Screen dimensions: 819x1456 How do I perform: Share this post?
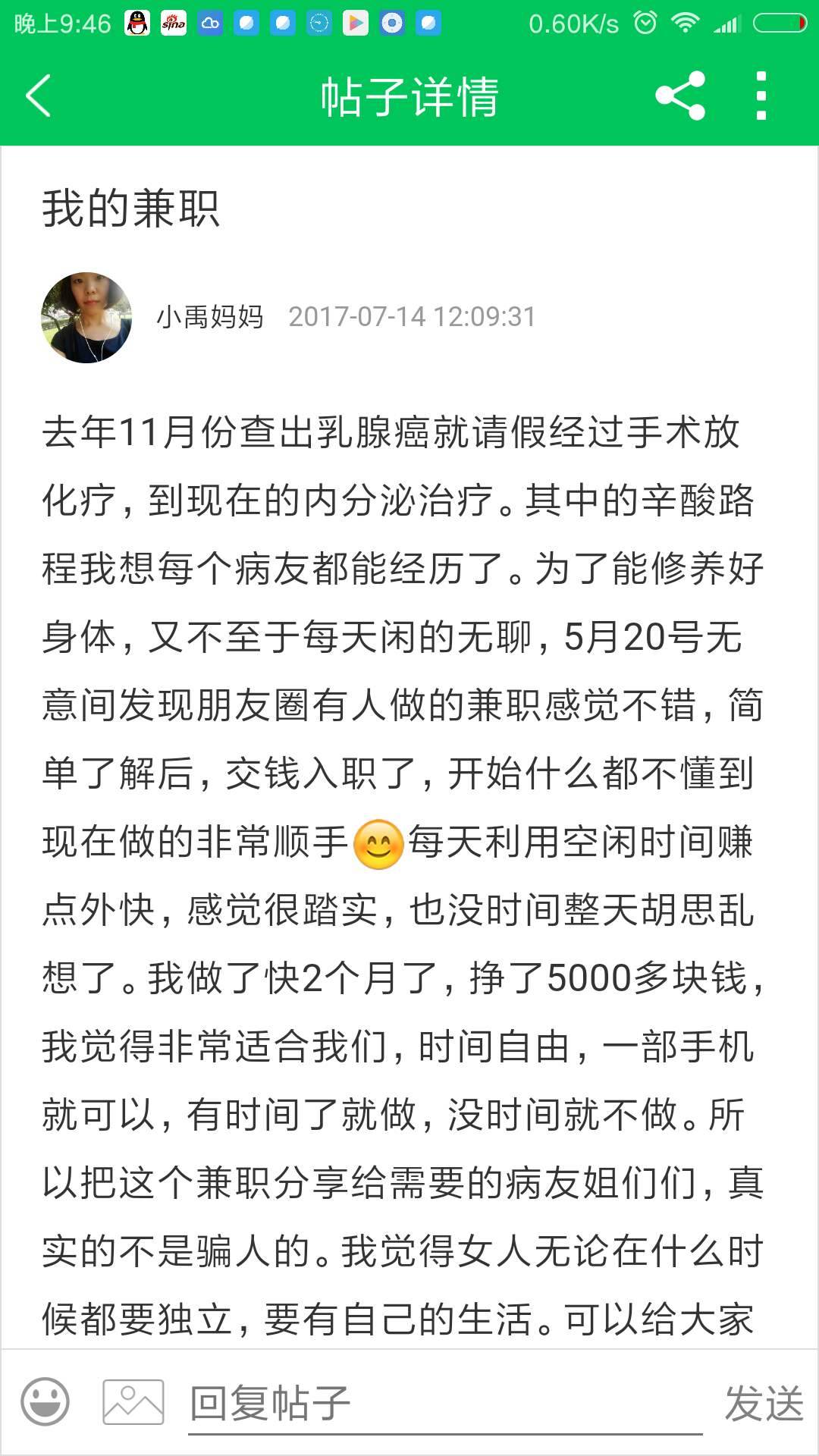point(680,96)
